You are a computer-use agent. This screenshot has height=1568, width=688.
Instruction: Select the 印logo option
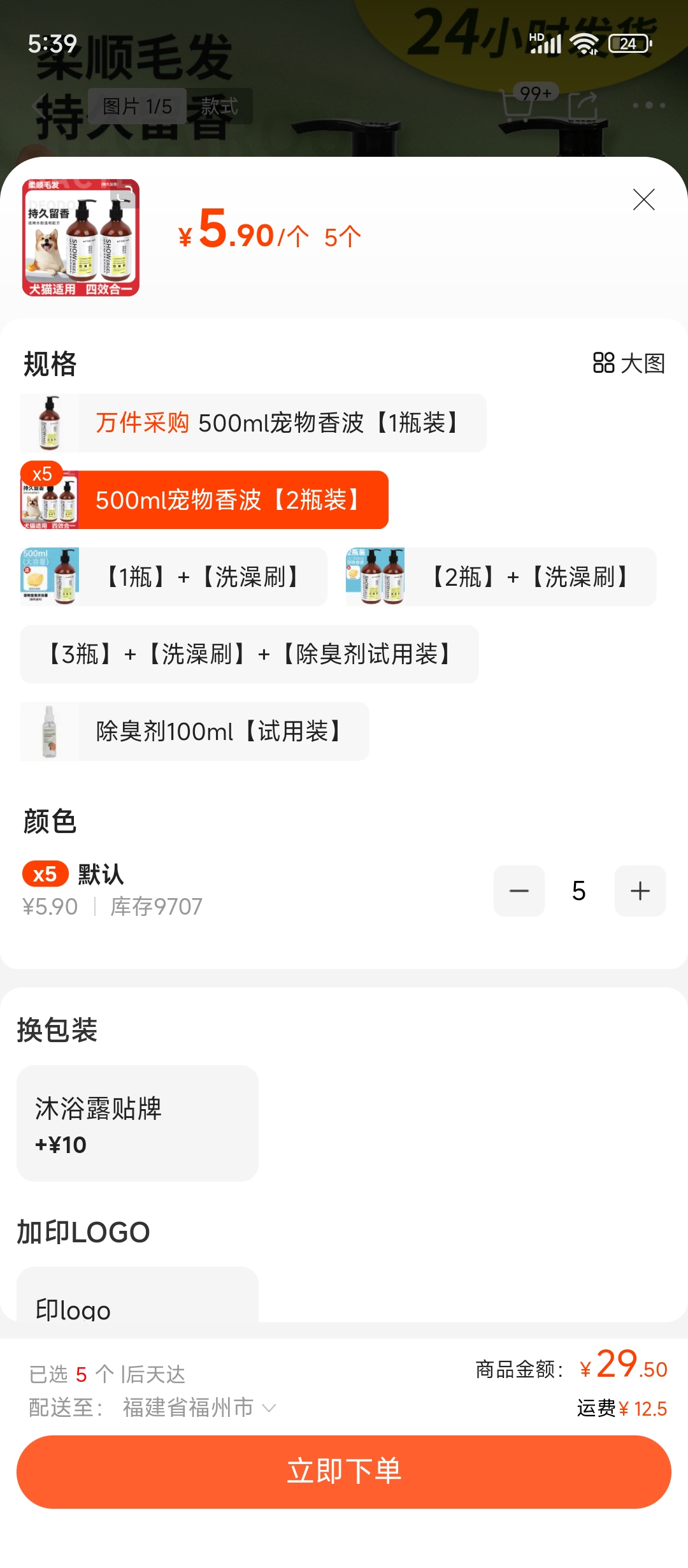[x=138, y=1300]
